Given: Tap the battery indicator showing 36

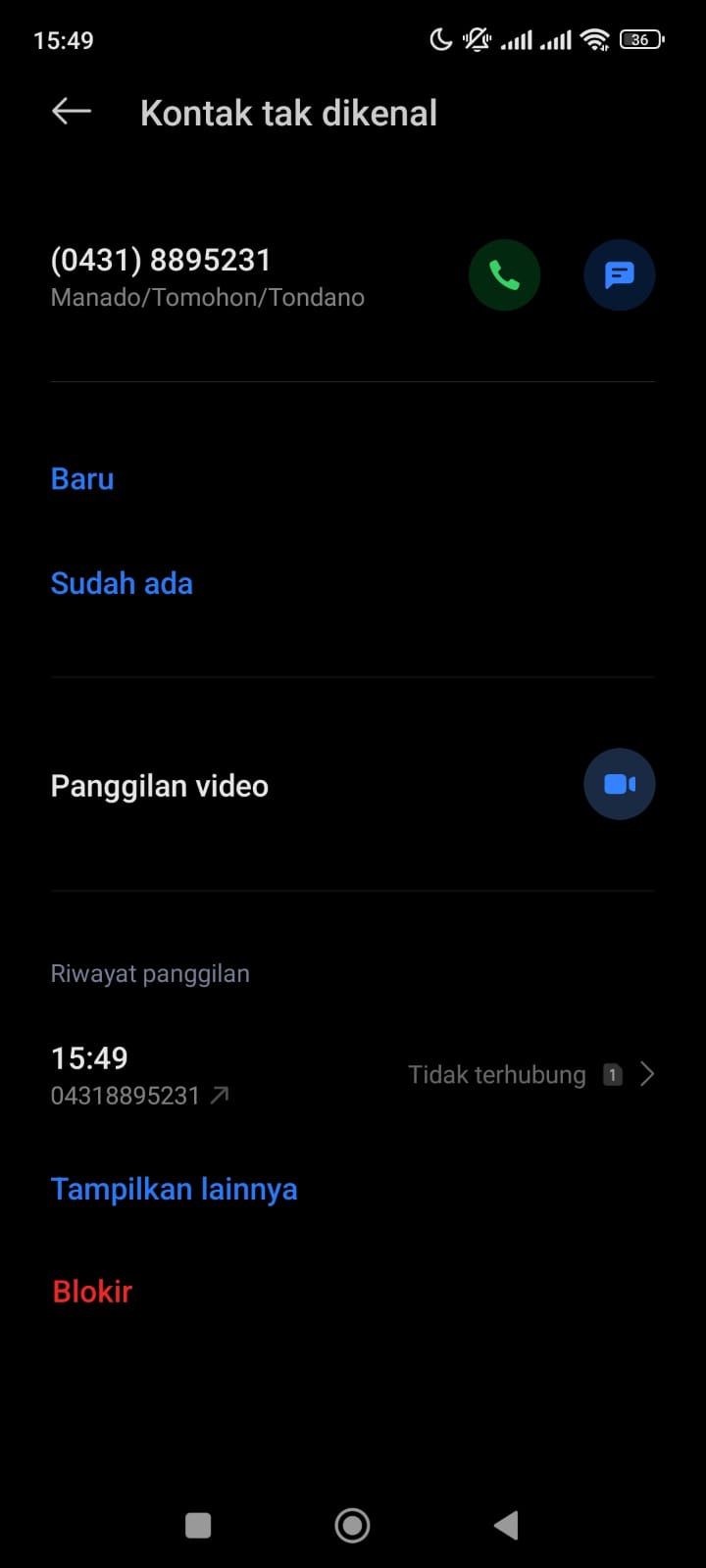Looking at the screenshot, I should [640, 39].
